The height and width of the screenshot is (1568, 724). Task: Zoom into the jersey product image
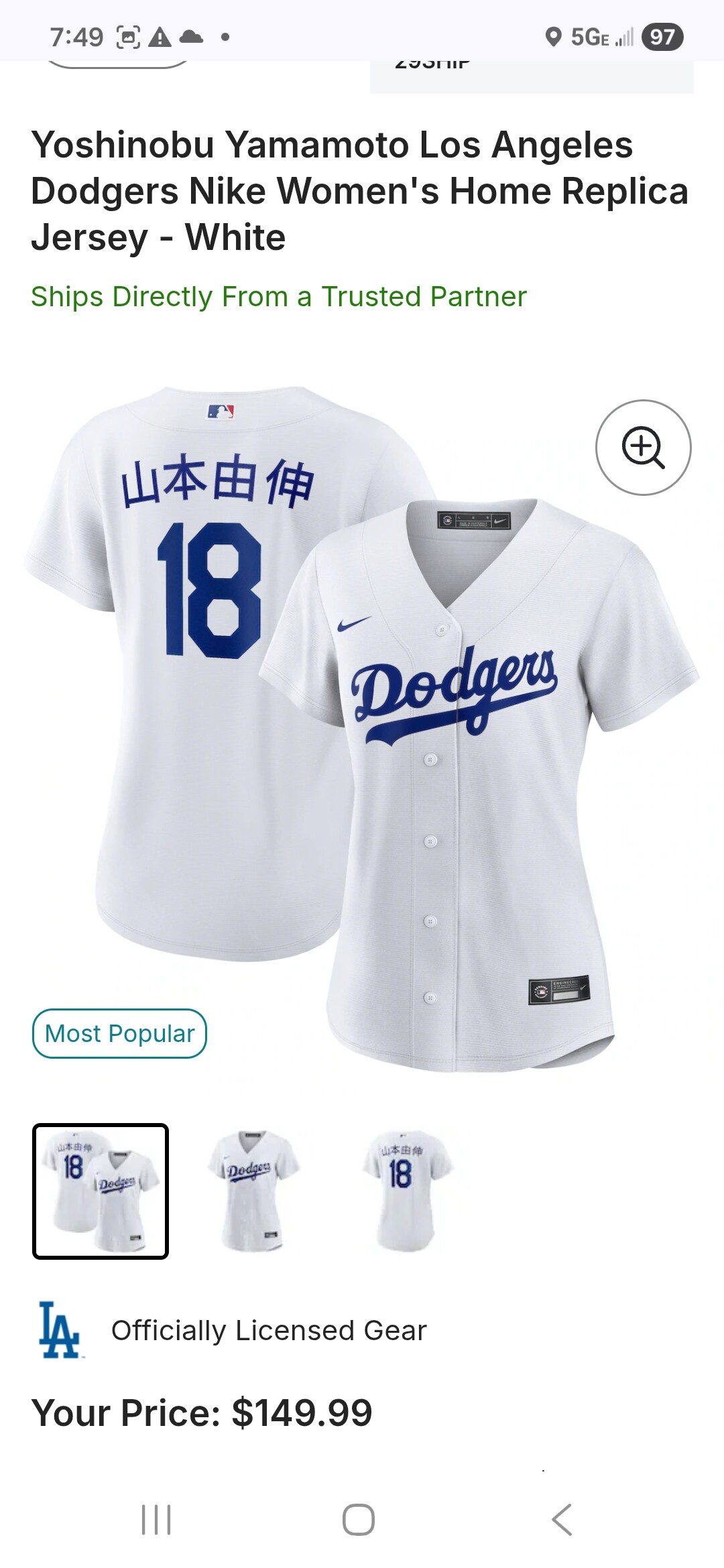[x=643, y=448]
